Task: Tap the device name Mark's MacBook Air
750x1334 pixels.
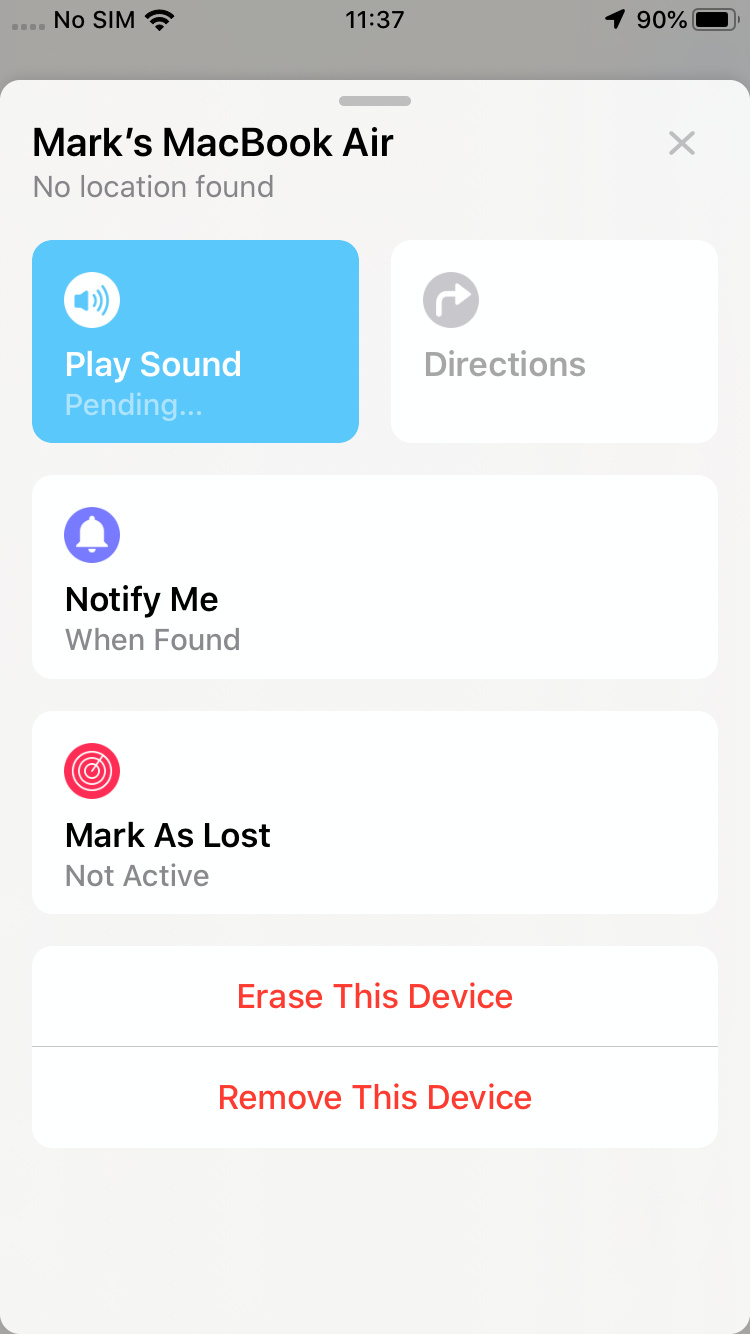Action: pos(212,142)
